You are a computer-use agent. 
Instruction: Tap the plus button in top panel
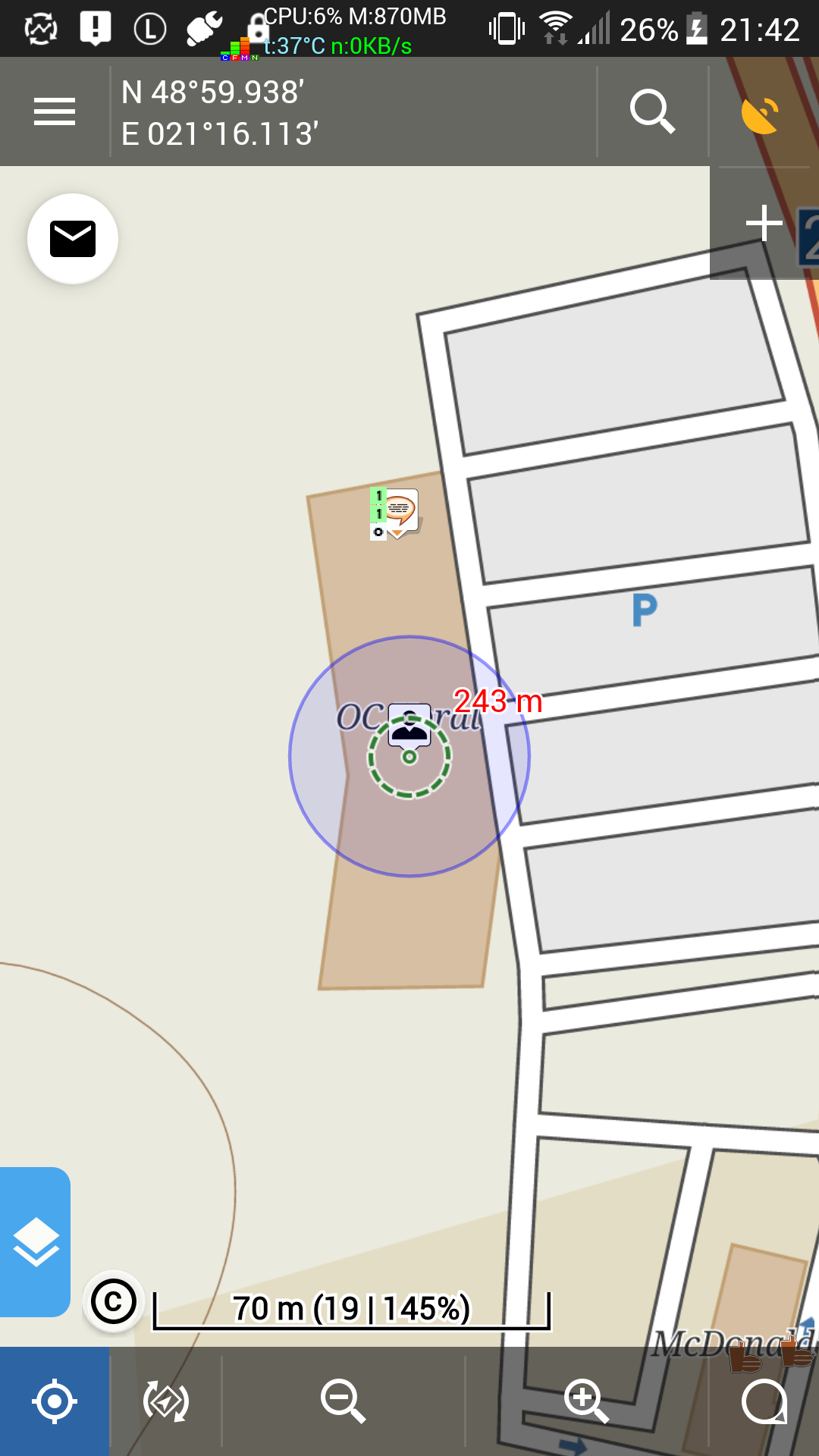(764, 223)
